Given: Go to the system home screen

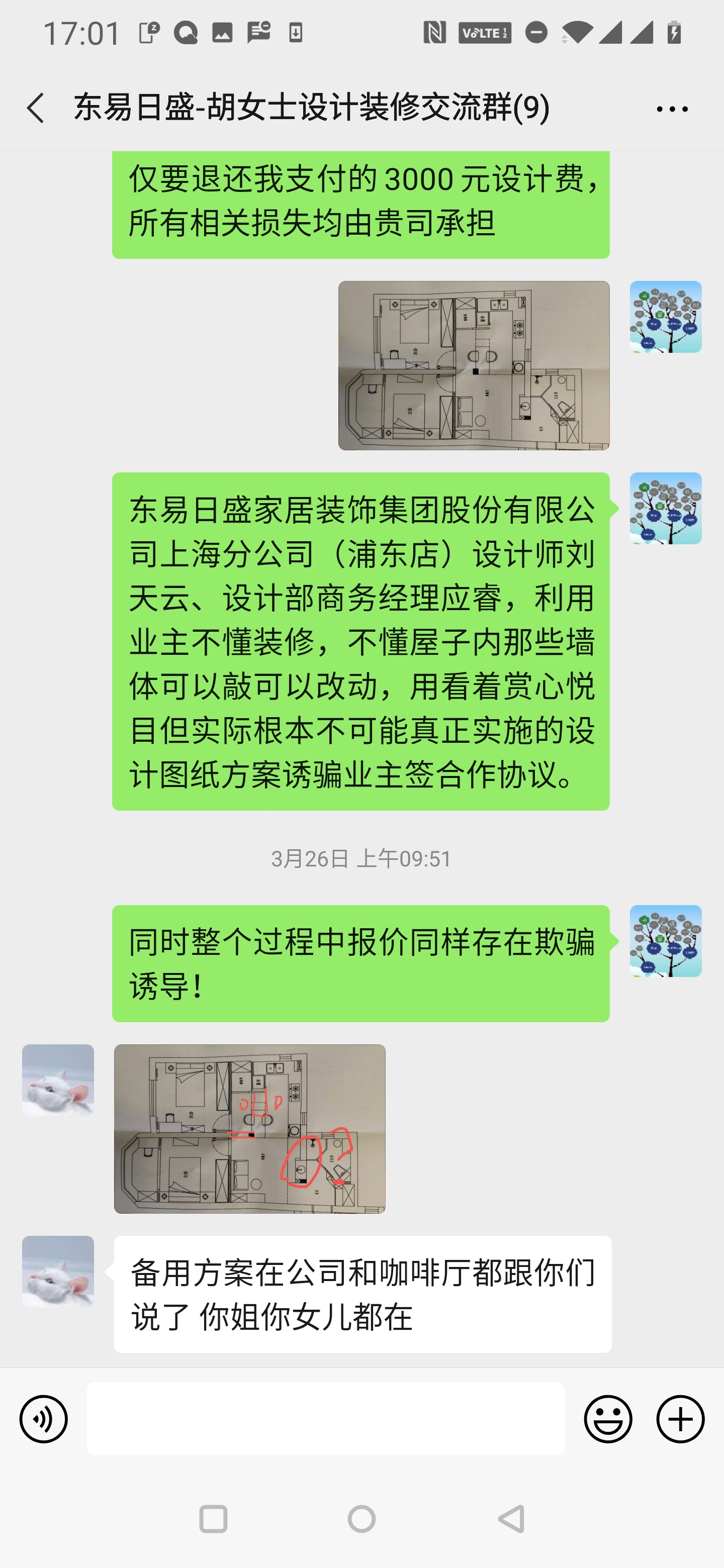Looking at the screenshot, I should (361, 1519).
